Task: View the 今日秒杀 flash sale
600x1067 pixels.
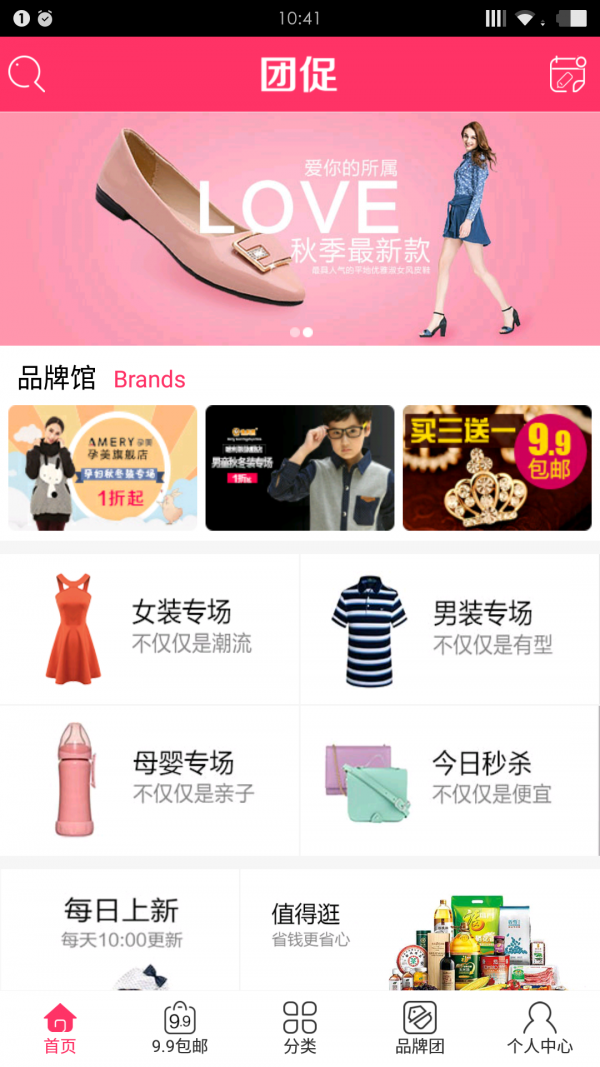Action: coord(450,780)
